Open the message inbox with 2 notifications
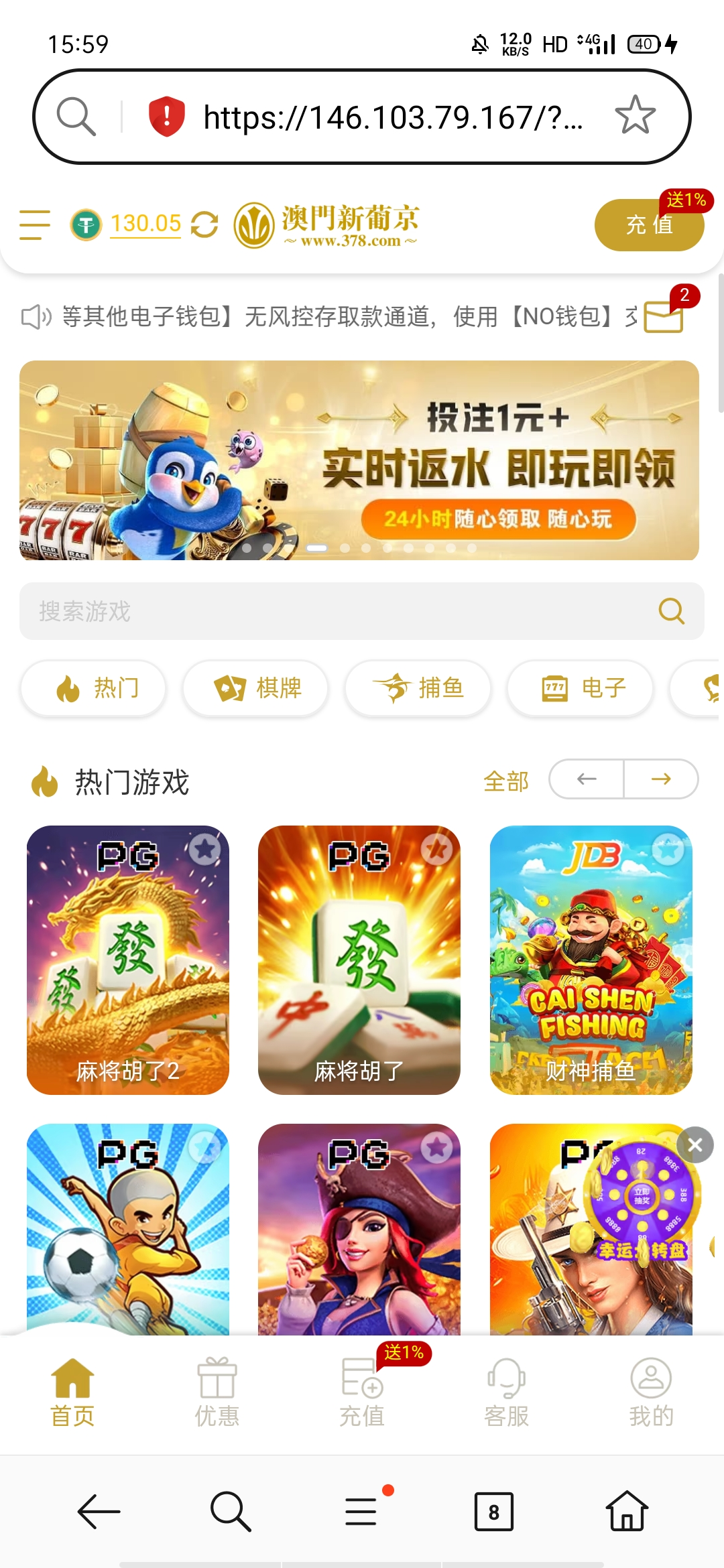Screen dimensions: 724x1568 664,315
